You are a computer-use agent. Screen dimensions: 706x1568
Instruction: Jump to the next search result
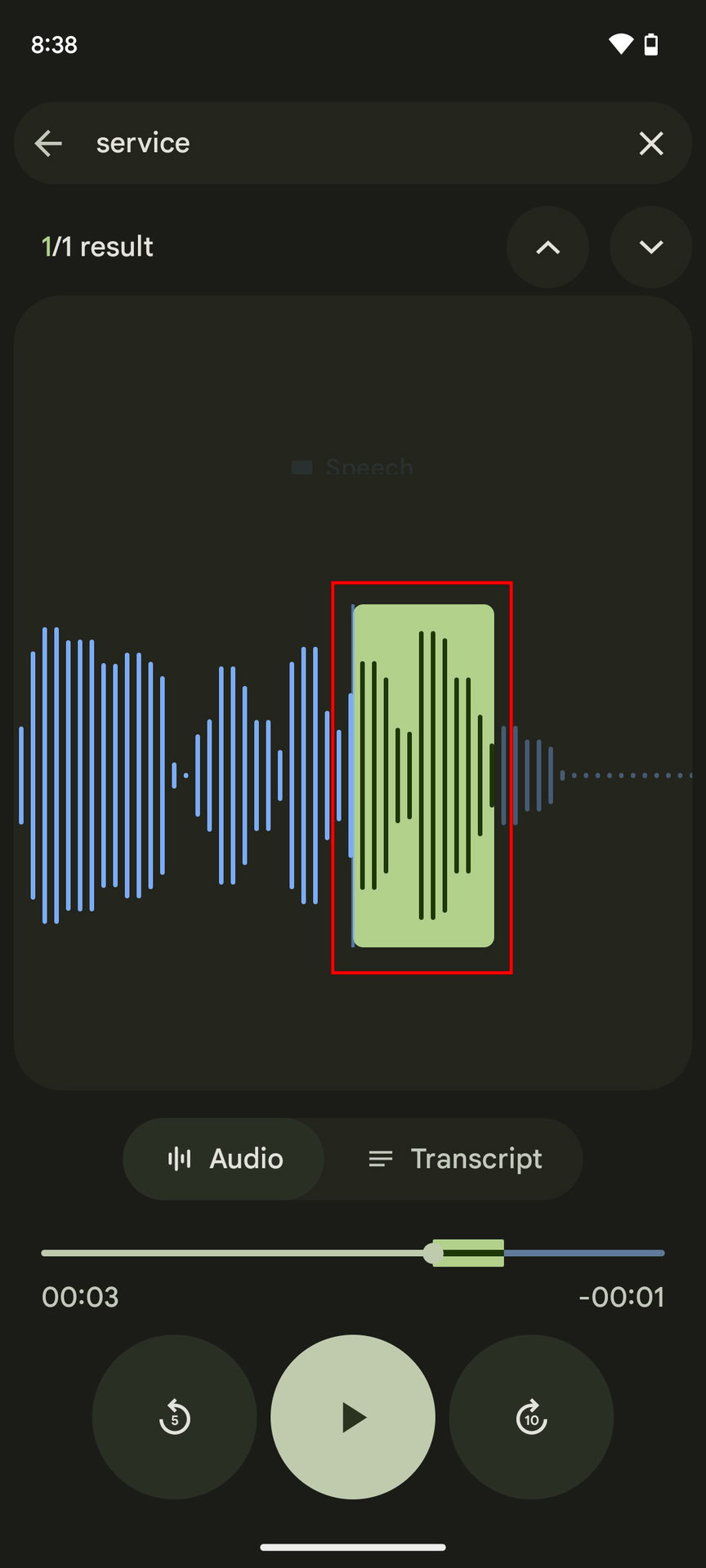coord(651,247)
